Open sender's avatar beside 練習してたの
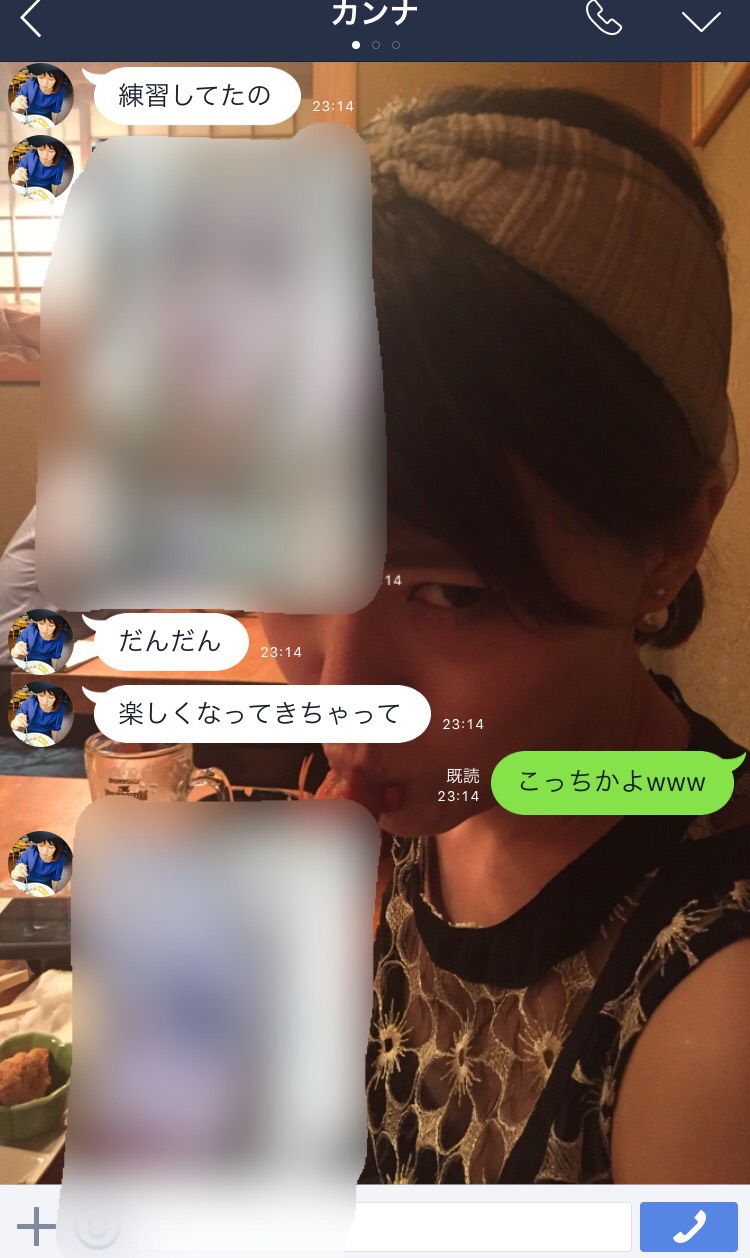This screenshot has width=750, height=1258. tap(41, 95)
